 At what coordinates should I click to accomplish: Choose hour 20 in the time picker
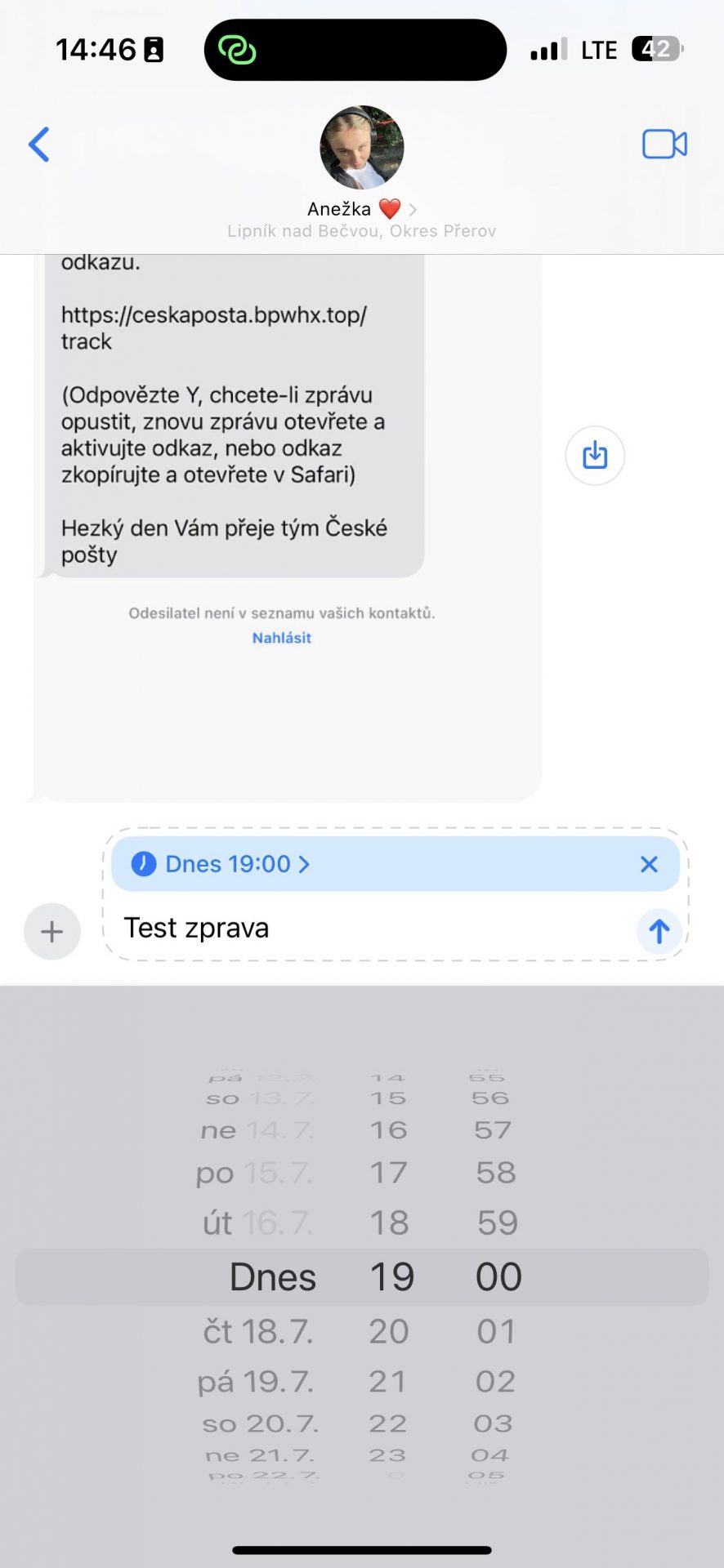389,1332
